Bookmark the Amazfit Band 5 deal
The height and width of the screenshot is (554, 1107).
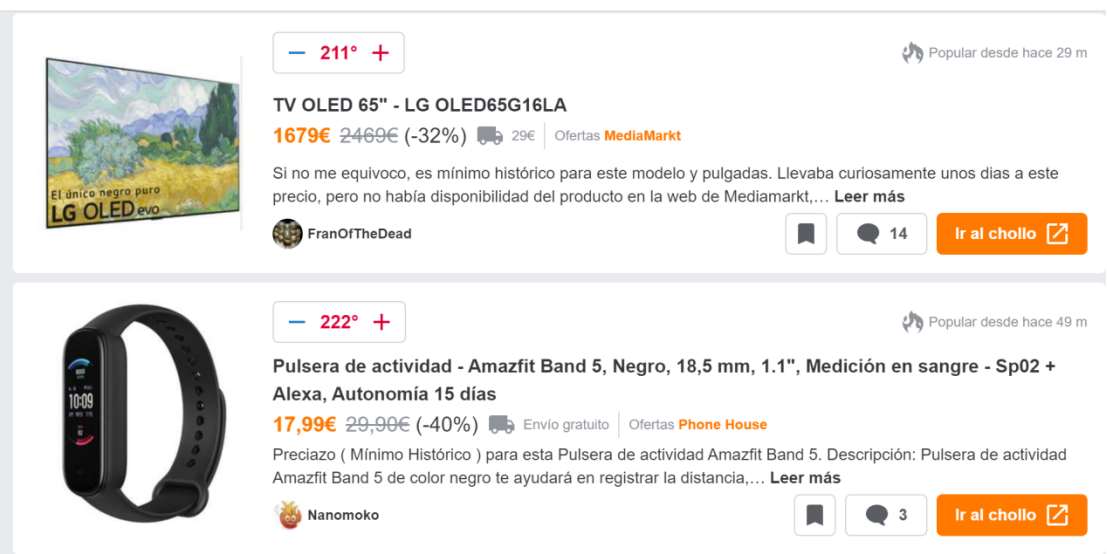point(814,515)
